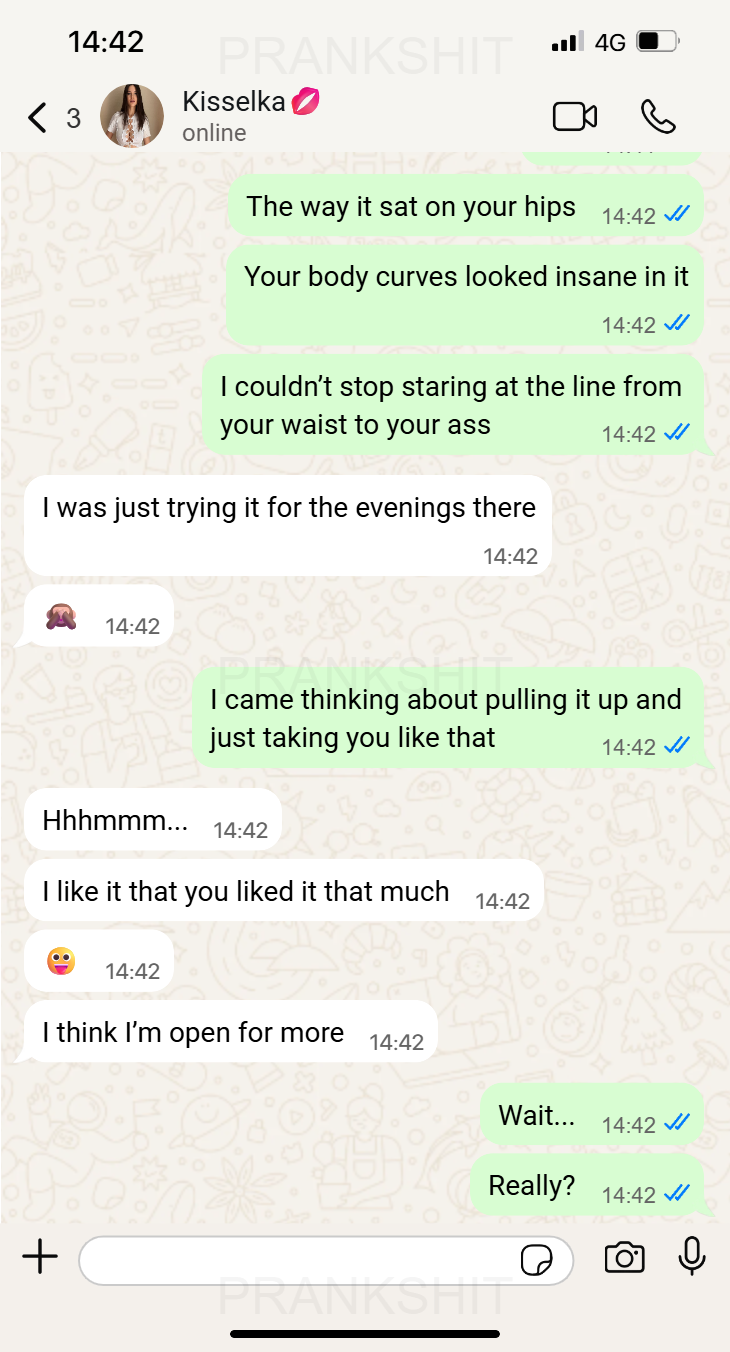This screenshot has width=730, height=1352.
Task: Start a video call with Kisselka
Action: (575, 117)
